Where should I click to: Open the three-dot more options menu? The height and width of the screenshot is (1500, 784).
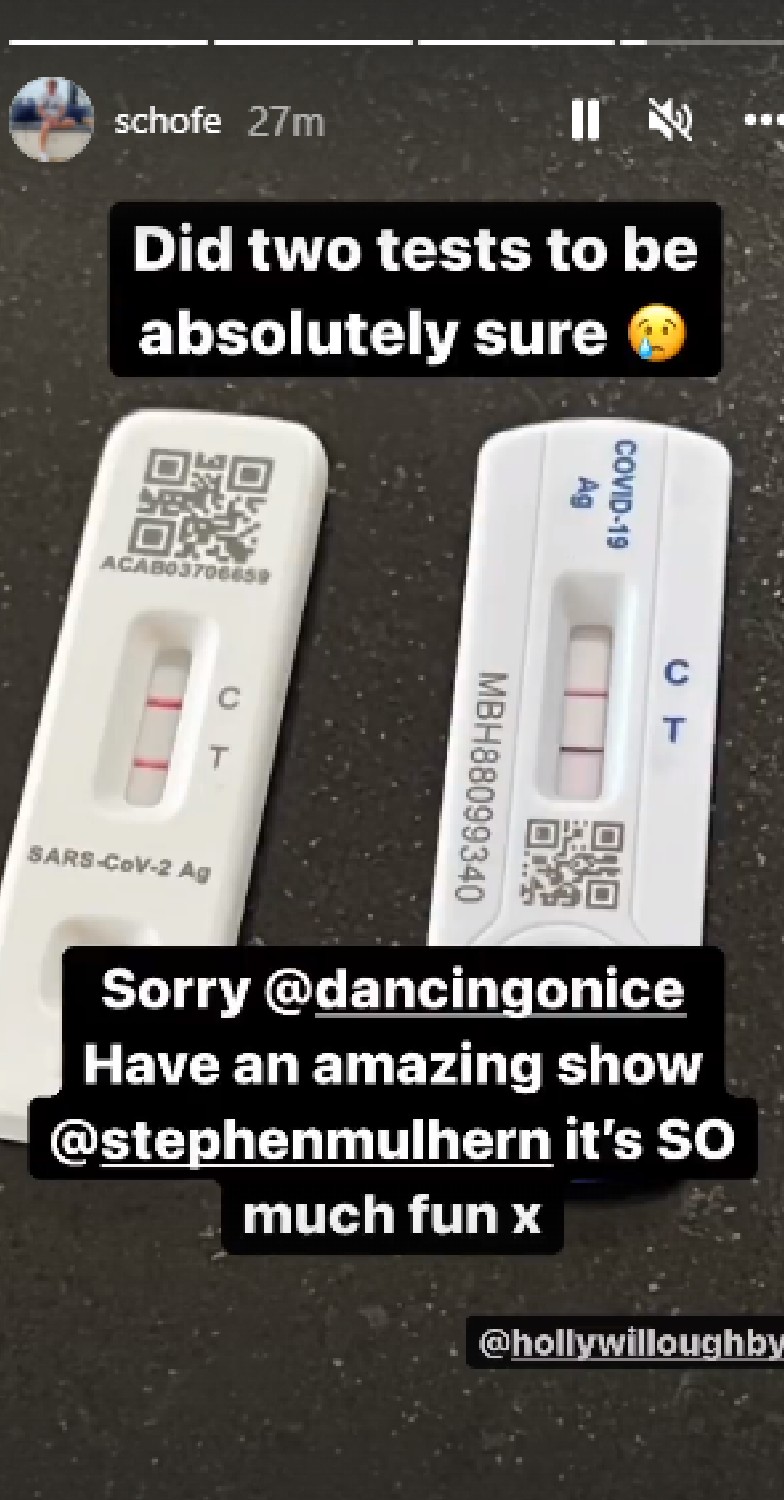coord(764,121)
